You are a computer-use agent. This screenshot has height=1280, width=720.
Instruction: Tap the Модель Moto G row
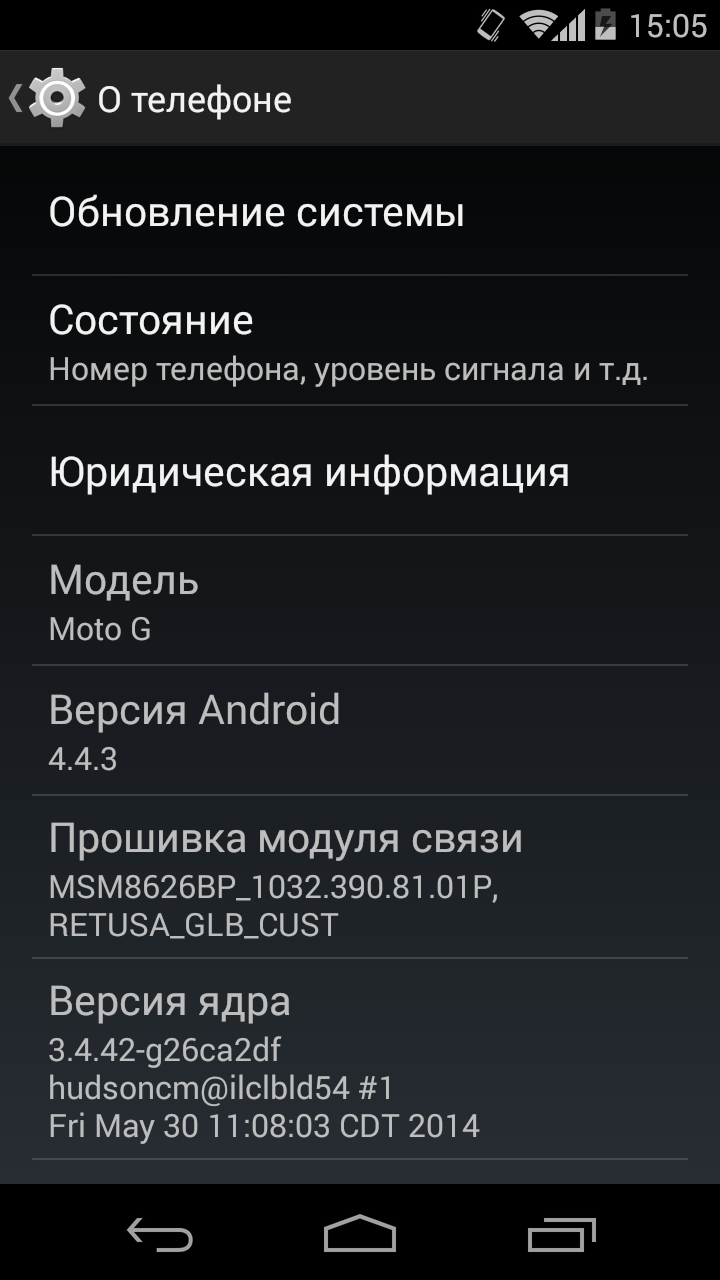[360, 601]
